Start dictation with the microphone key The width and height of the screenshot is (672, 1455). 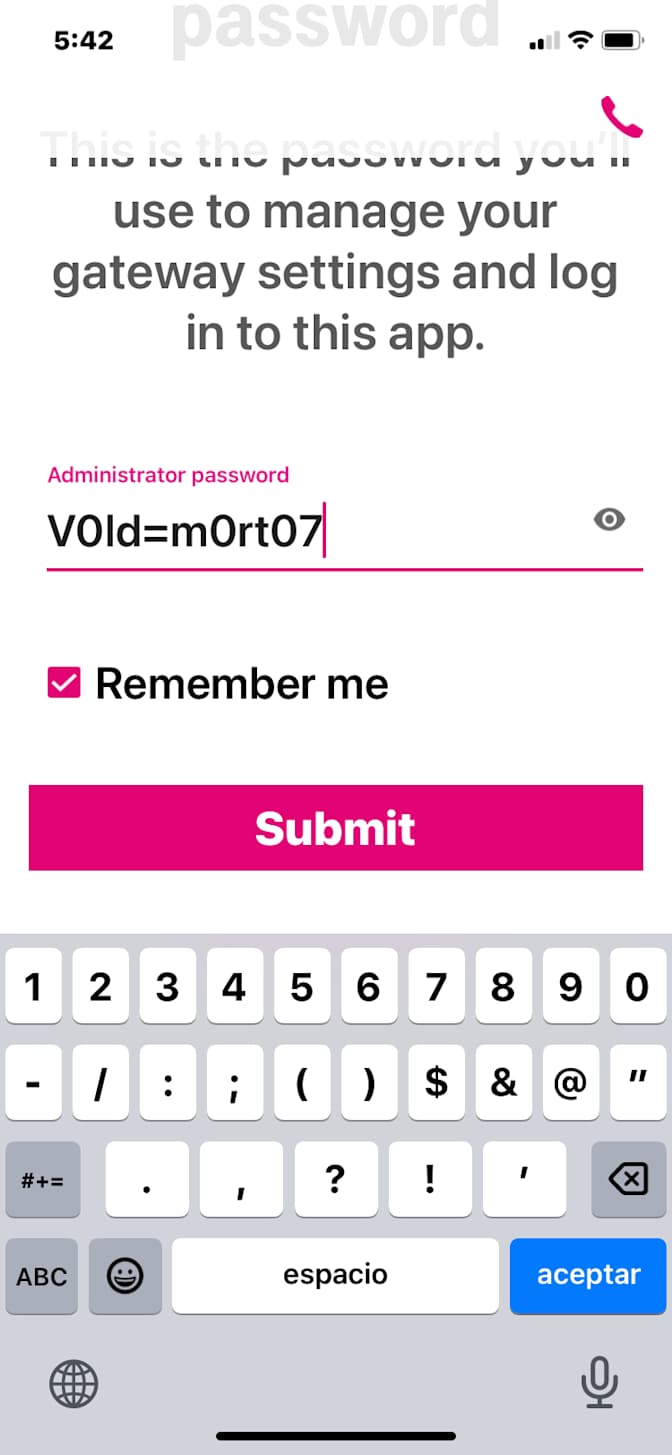pos(598,1383)
